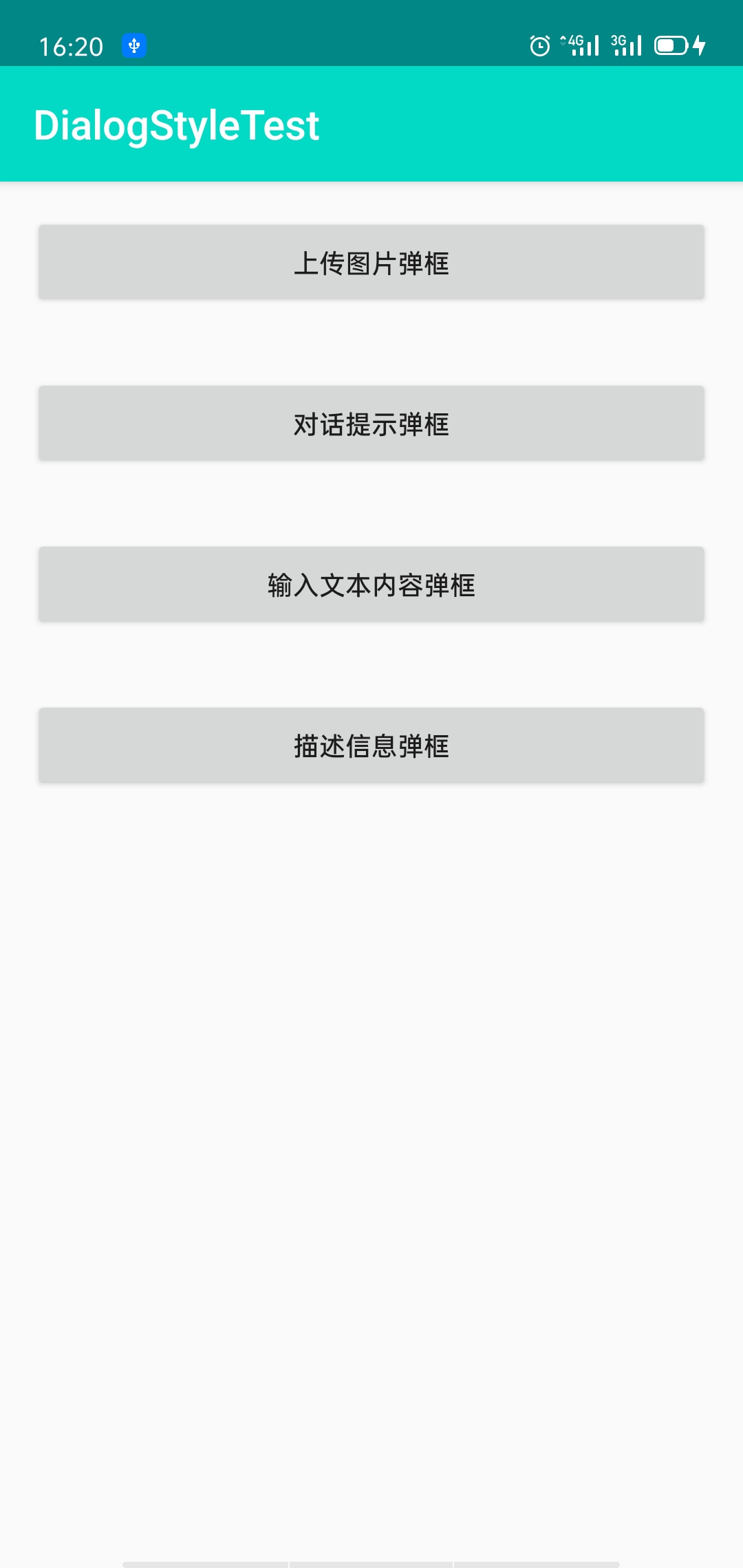Tap the 描述信息弹框 button
Screen dimensions: 743x1568
(x=371, y=745)
